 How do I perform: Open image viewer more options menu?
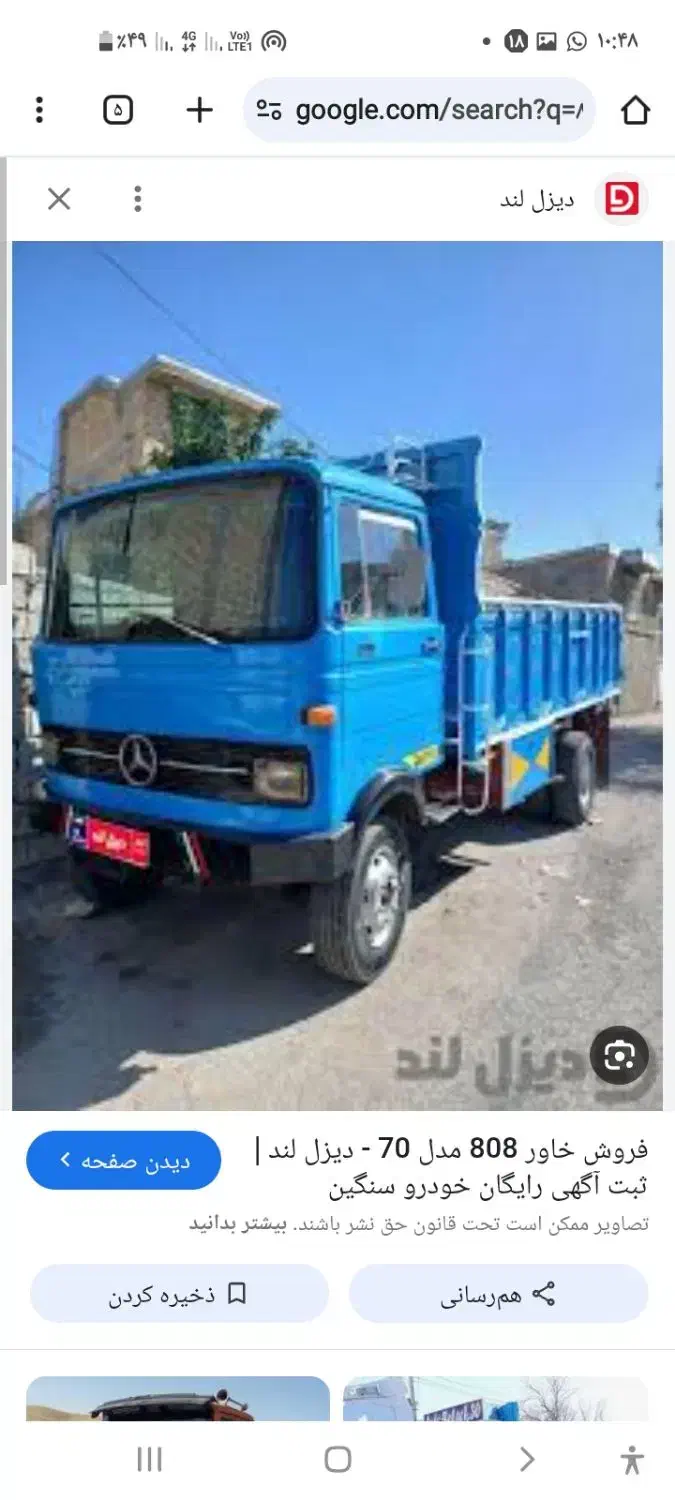(x=138, y=199)
